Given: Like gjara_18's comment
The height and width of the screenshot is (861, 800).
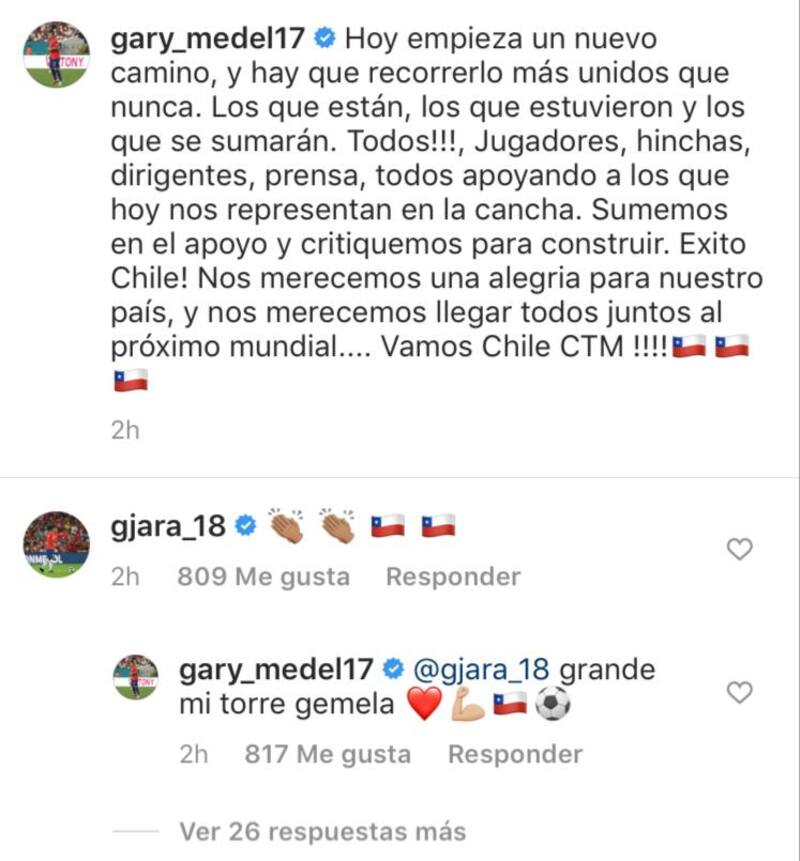Looking at the screenshot, I should [739, 549].
